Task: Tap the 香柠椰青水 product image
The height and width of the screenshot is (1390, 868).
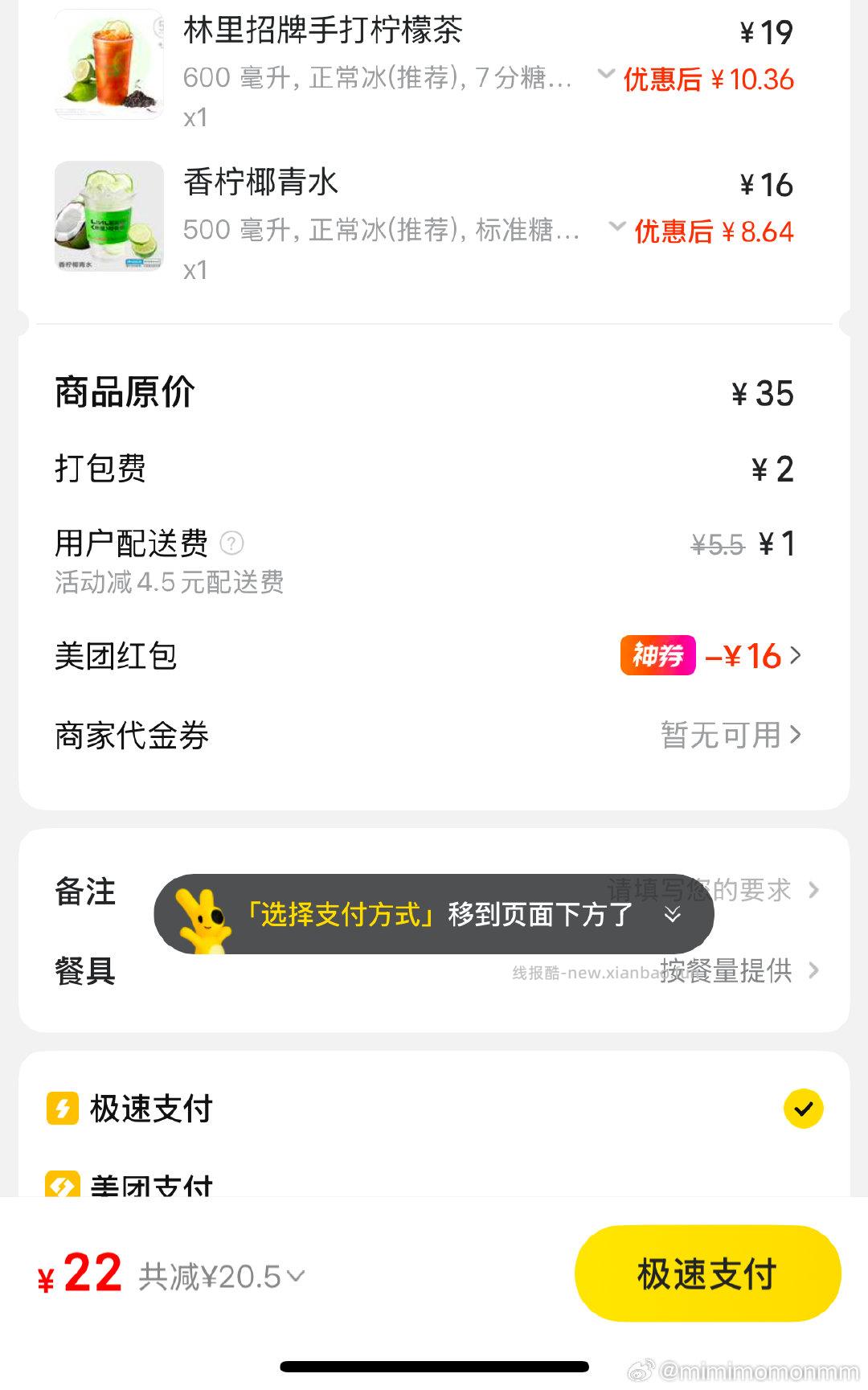Action: [109, 217]
